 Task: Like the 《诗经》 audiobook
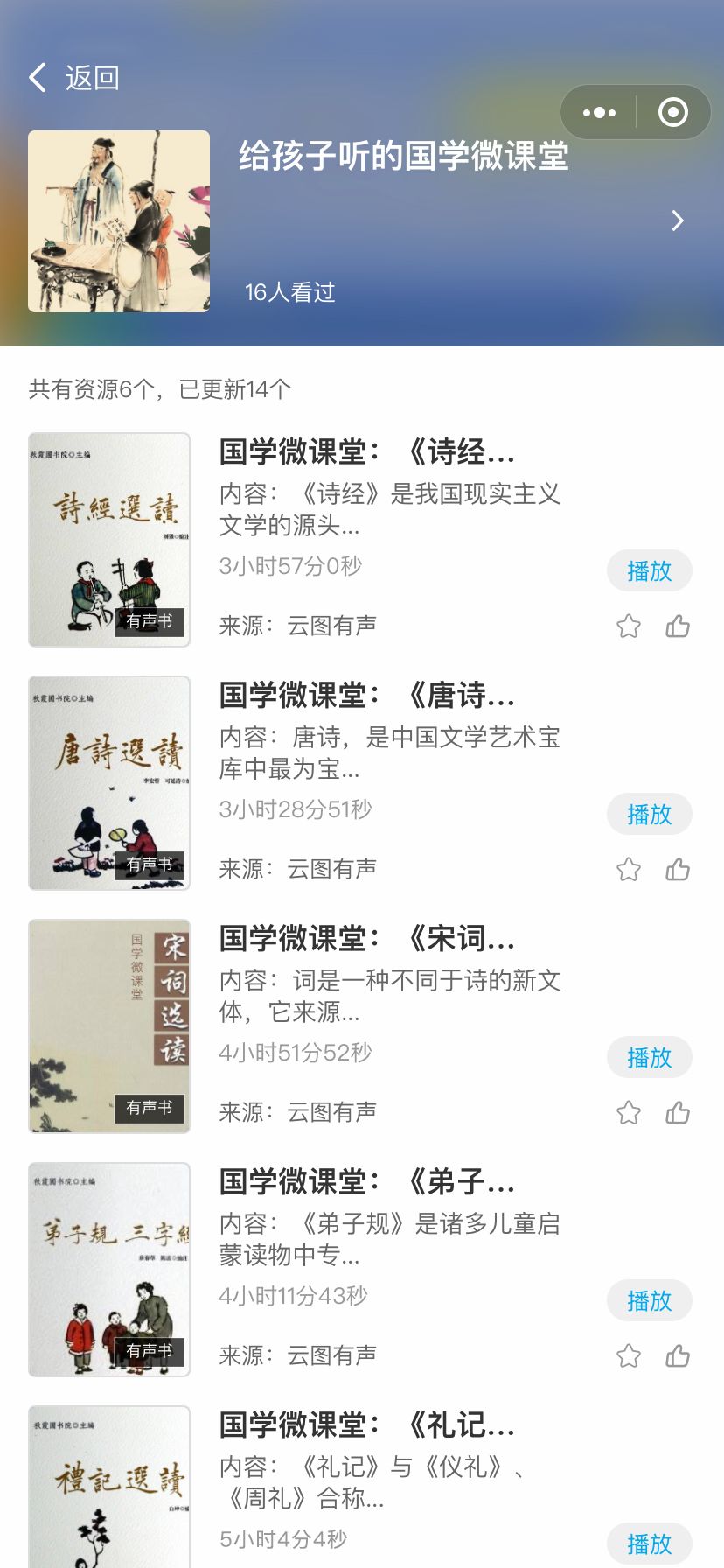pyautogui.click(x=678, y=626)
